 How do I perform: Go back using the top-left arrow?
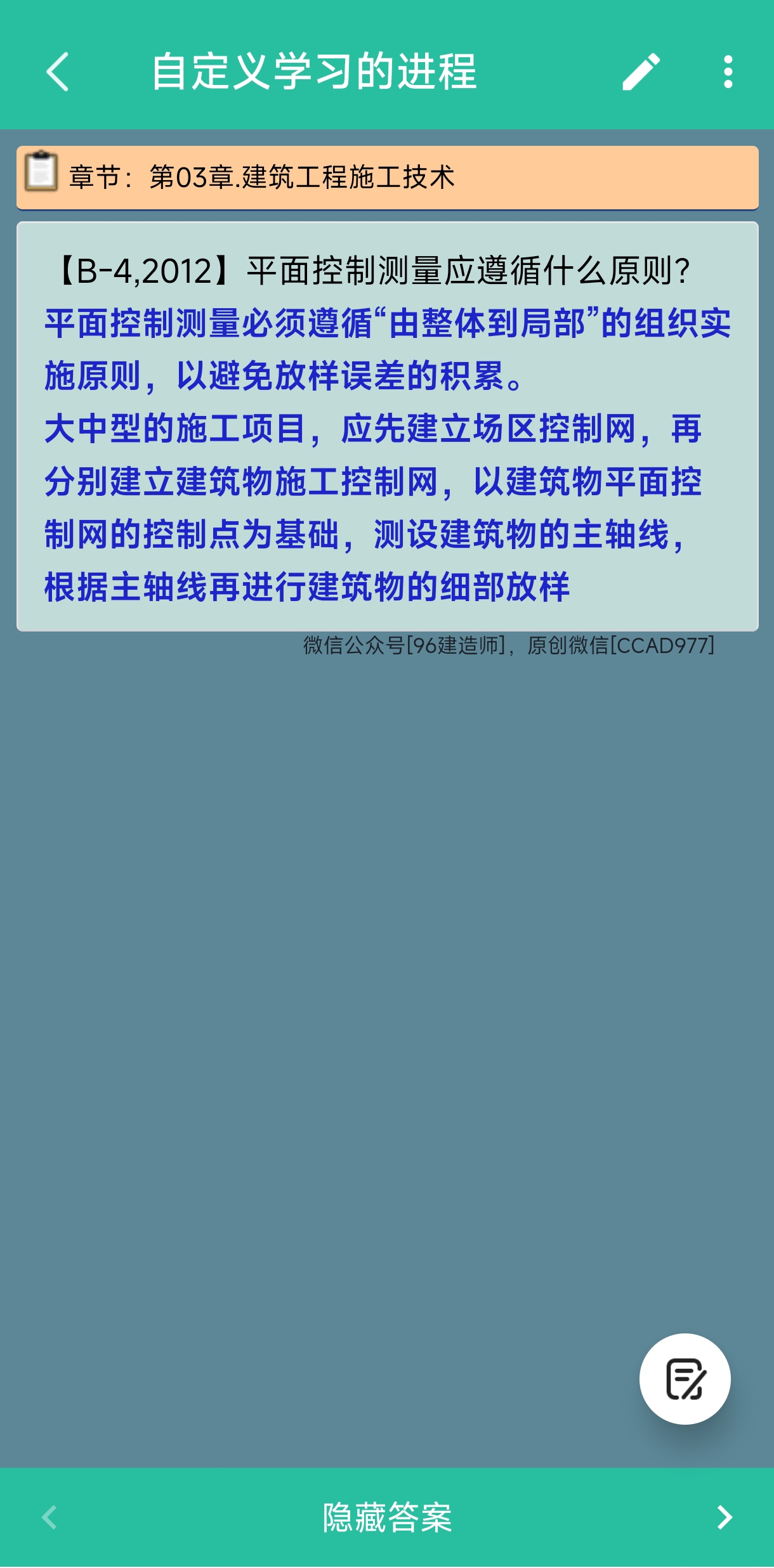[x=57, y=72]
